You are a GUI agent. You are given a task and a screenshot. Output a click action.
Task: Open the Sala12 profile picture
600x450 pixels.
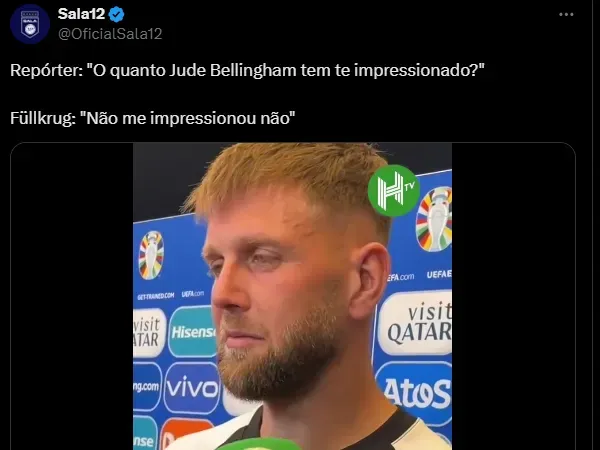[30, 23]
